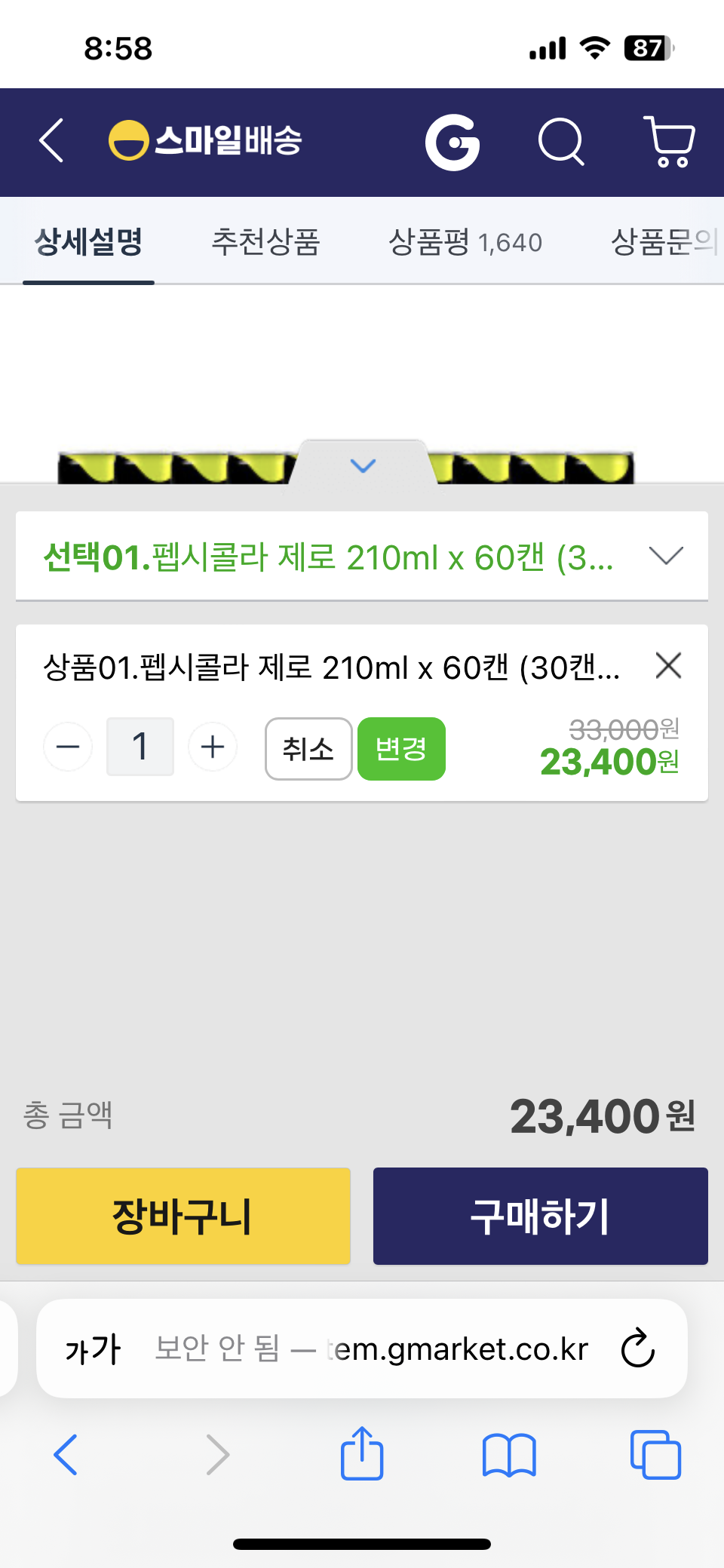
Task: Tap 구매하기 to buy now
Action: [540, 1216]
